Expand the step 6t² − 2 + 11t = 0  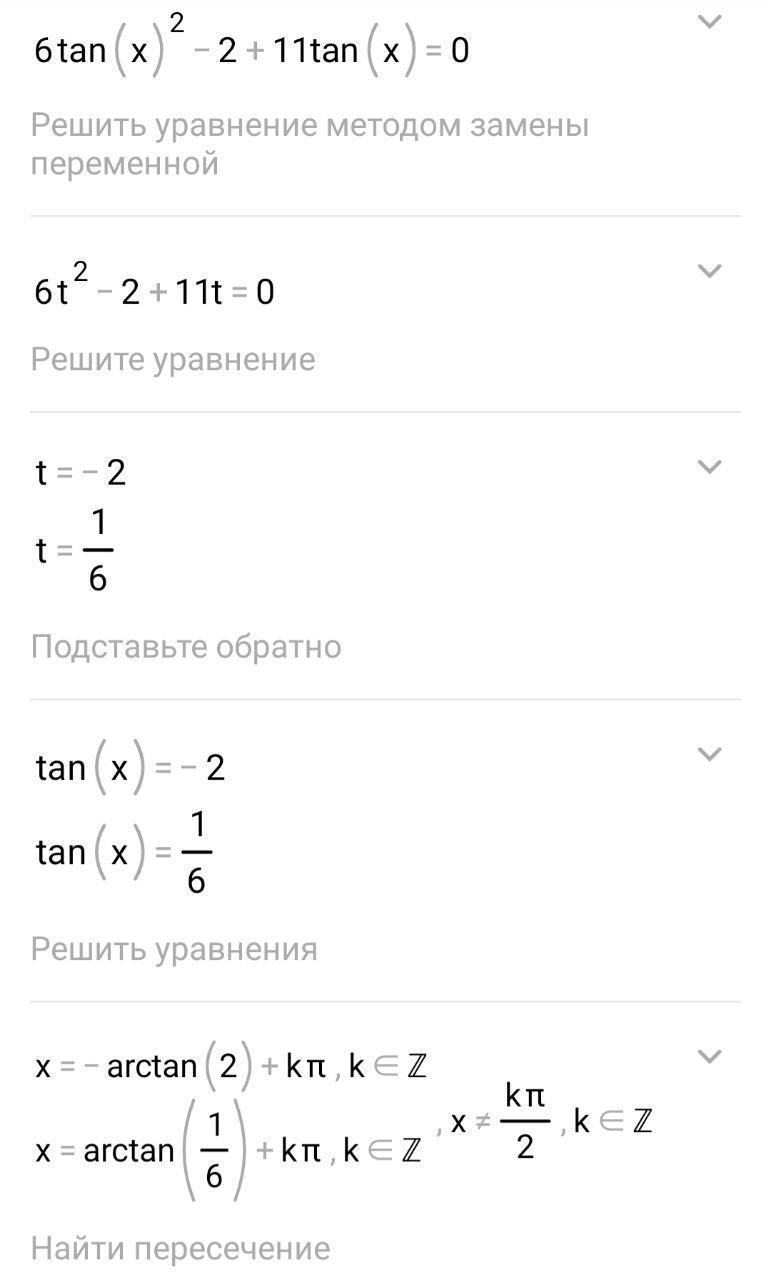pos(709,271)
